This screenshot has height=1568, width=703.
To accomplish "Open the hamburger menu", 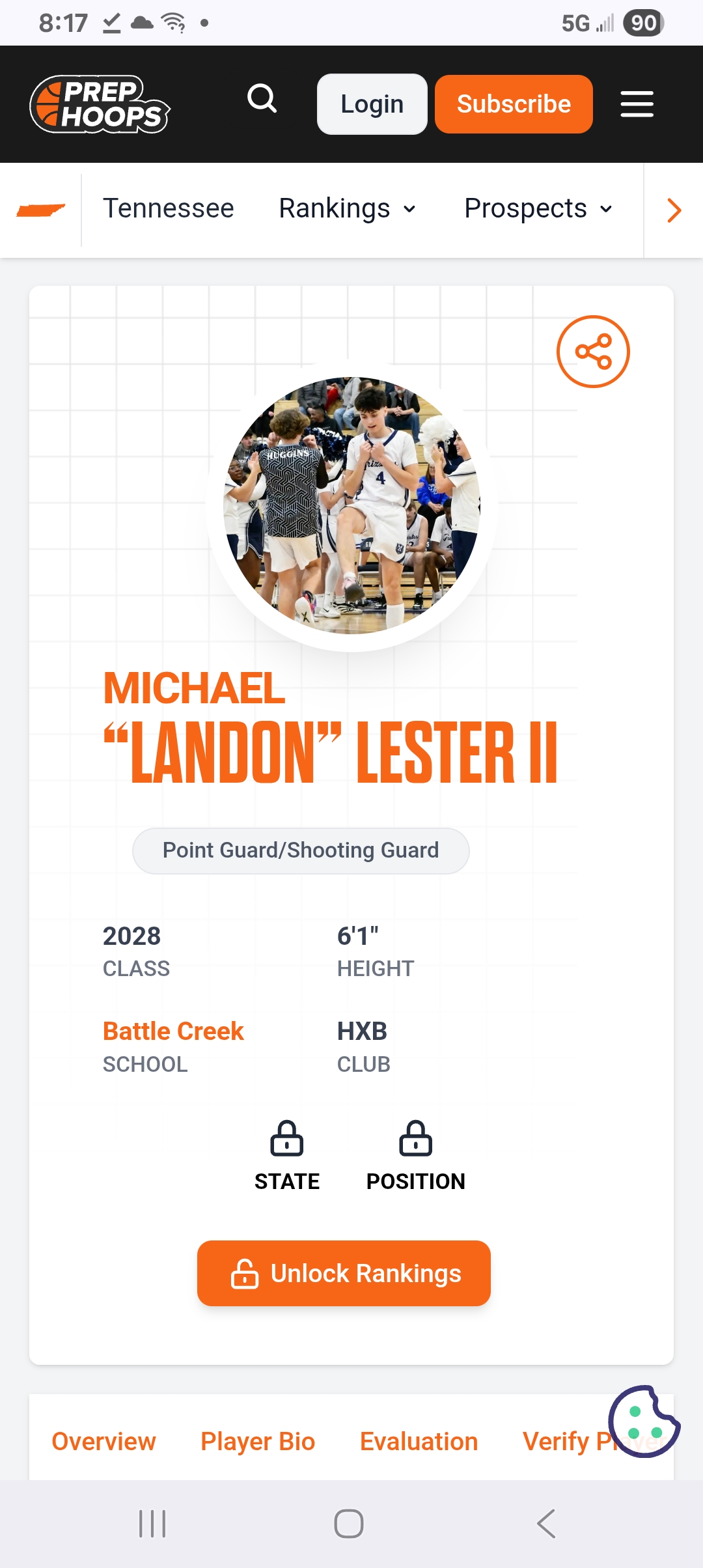I will [x=637, y=104].
